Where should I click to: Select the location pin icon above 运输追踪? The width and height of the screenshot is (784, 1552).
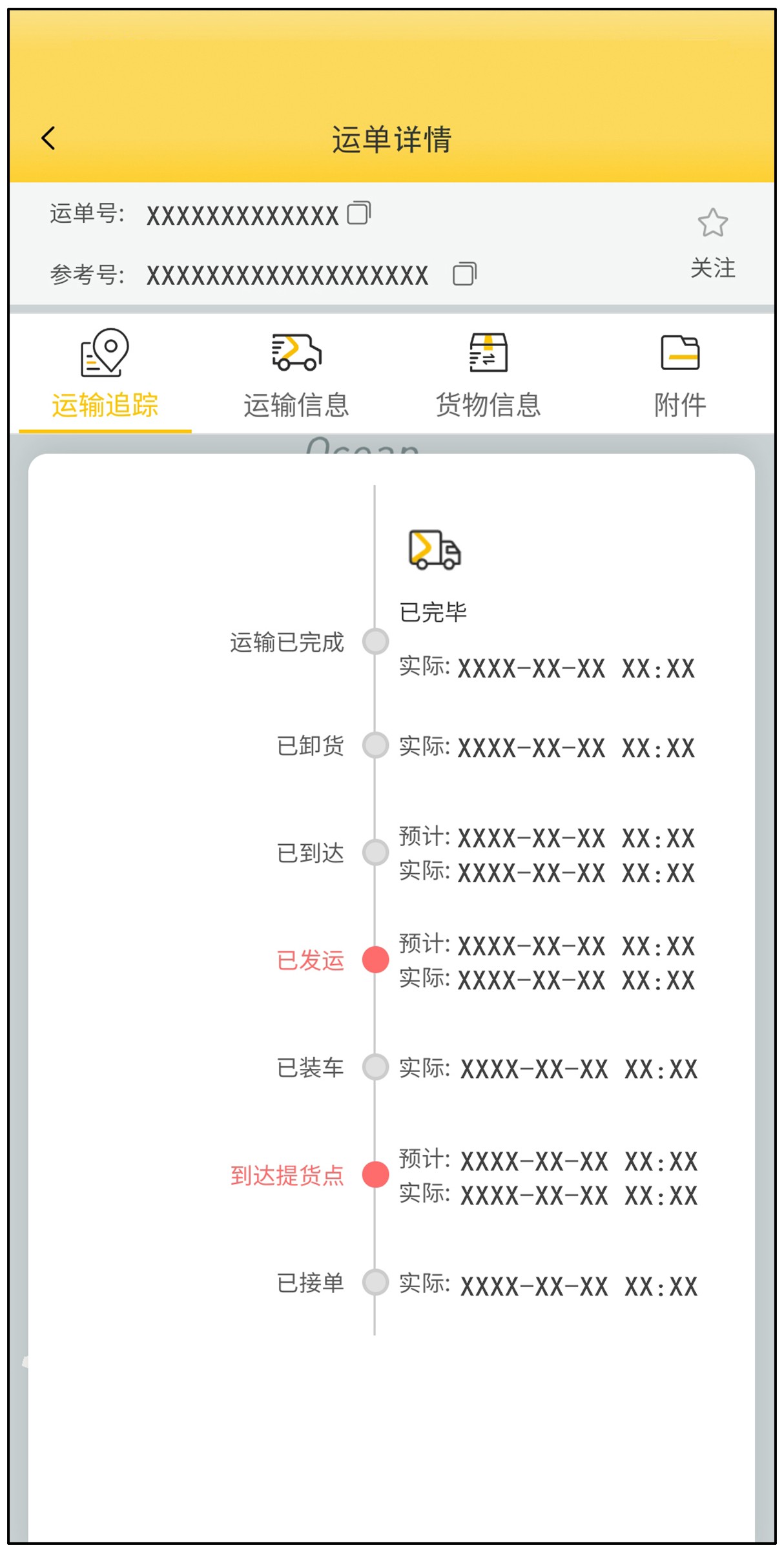(x=105, y=352)
